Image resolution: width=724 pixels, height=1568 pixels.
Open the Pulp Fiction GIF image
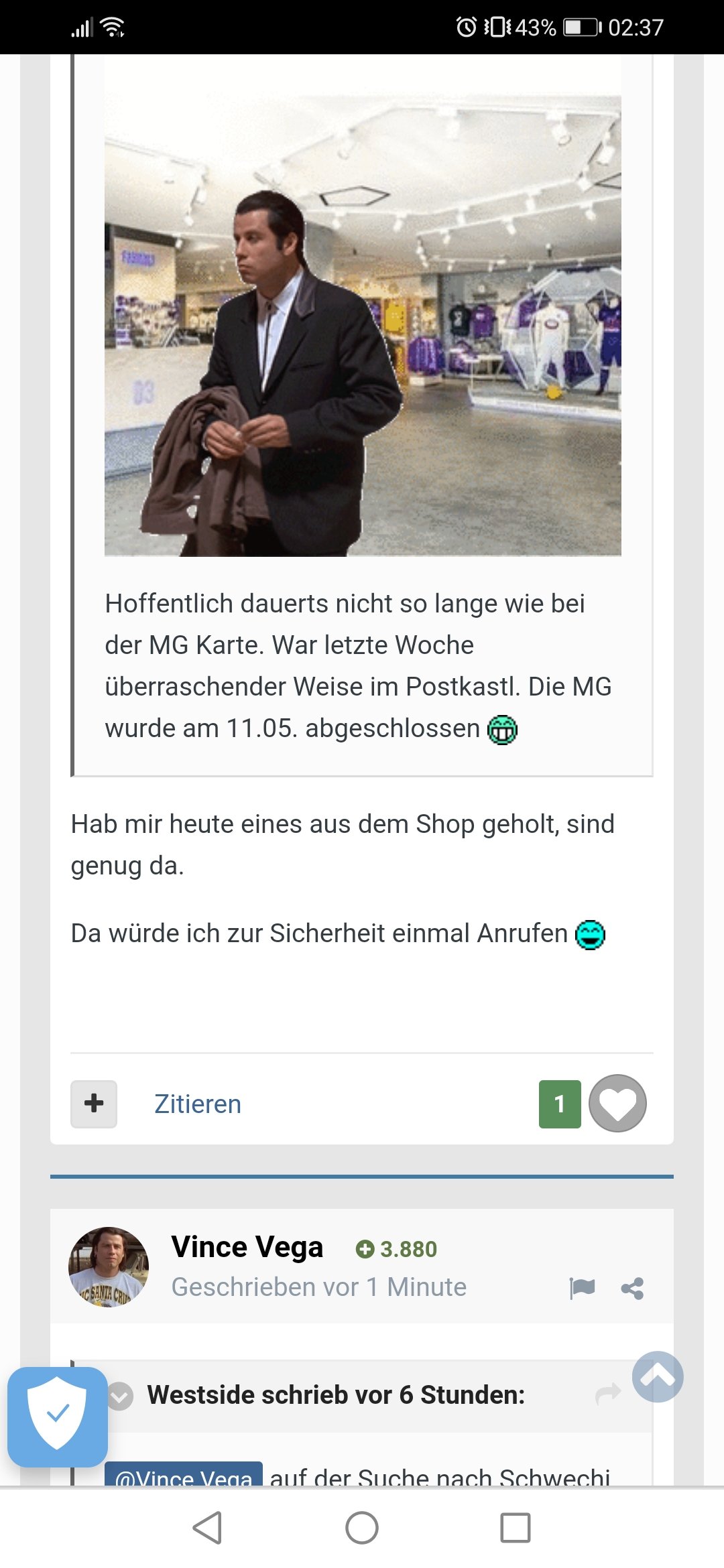tap(363, 326)
